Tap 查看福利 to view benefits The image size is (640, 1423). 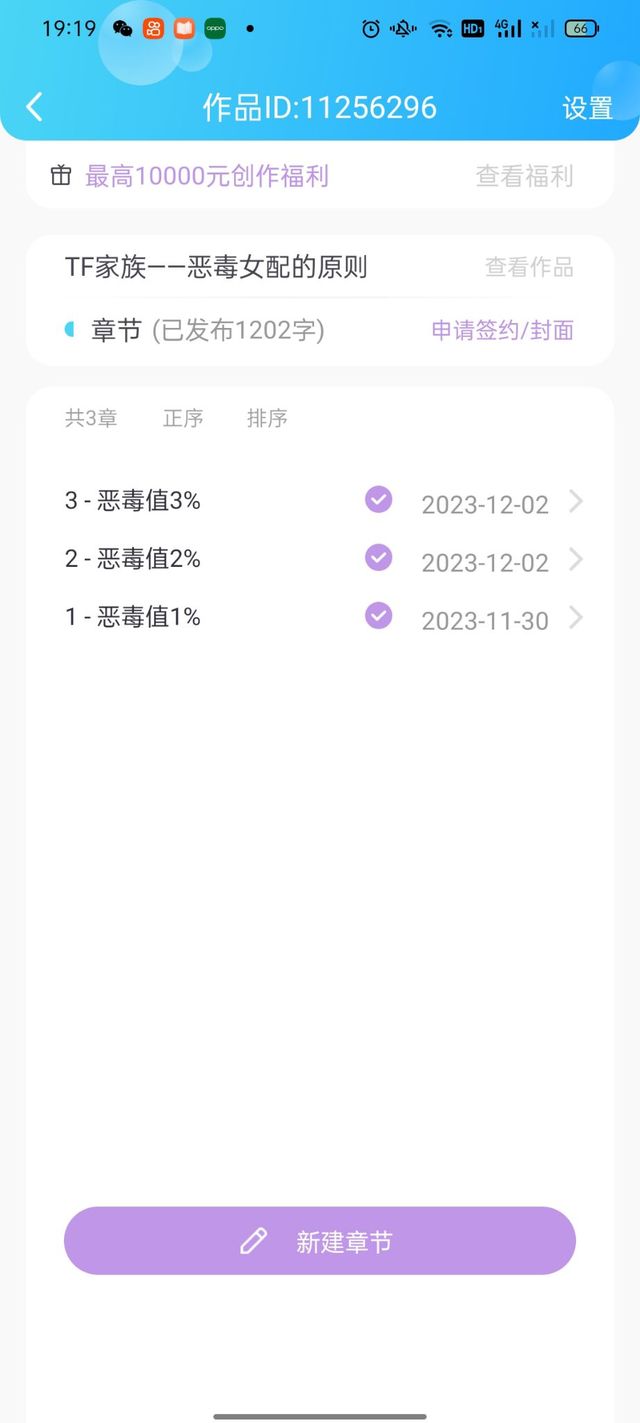pos(524,176)
